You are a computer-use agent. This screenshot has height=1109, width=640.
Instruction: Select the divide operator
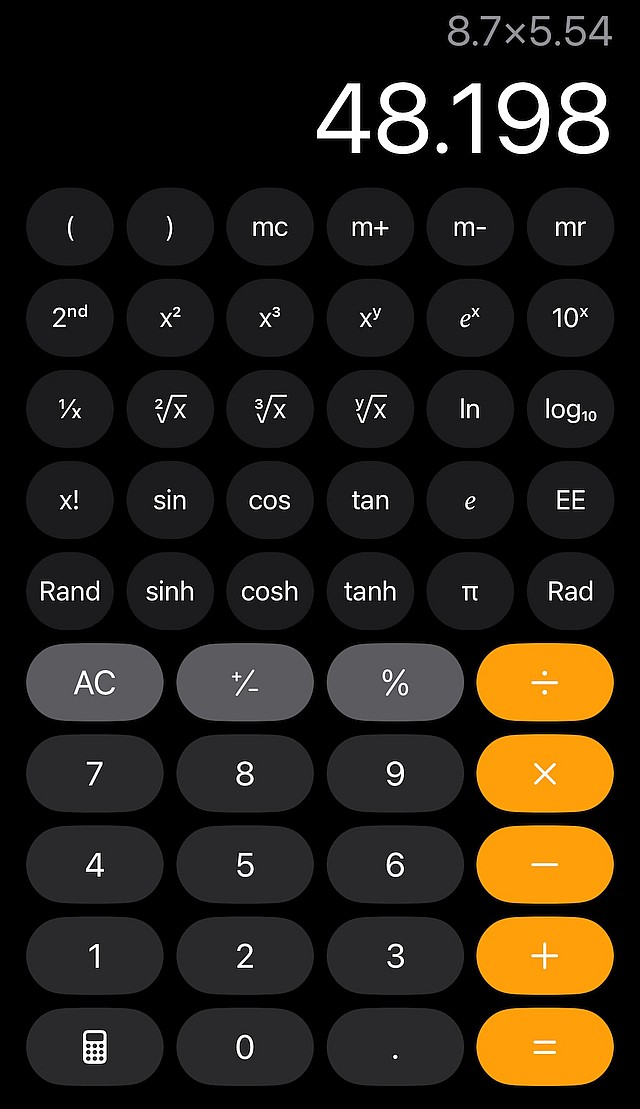tap(545, 683)
